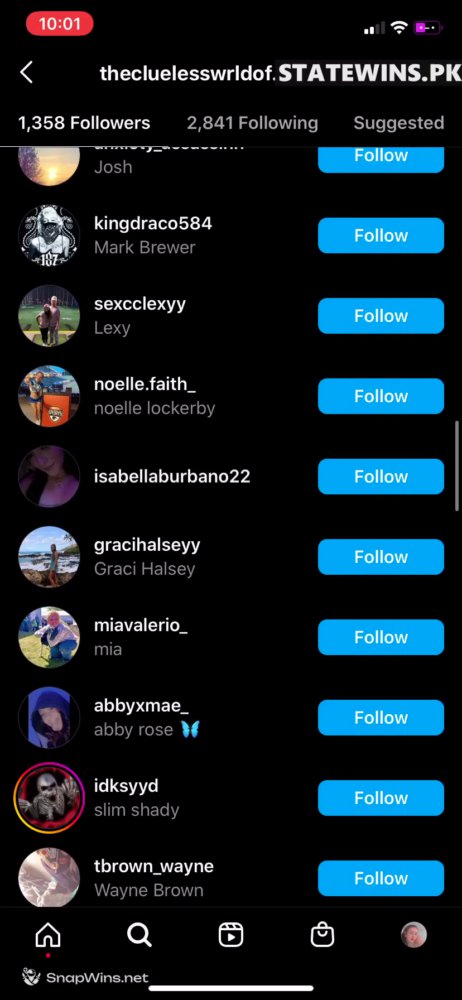Open my profile from bottom bar

(414, 935)
